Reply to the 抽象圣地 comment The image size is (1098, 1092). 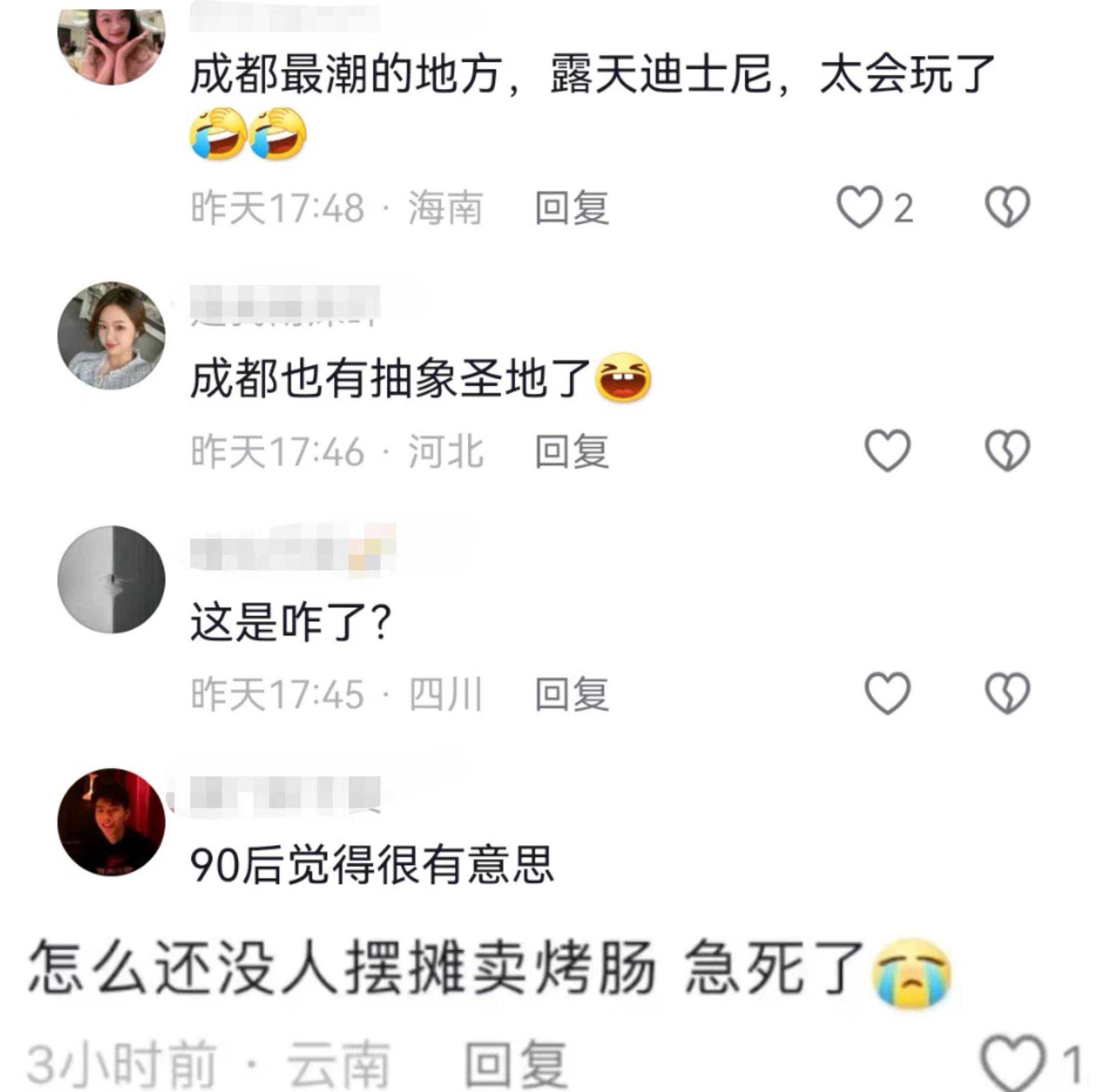coord(572,452)
